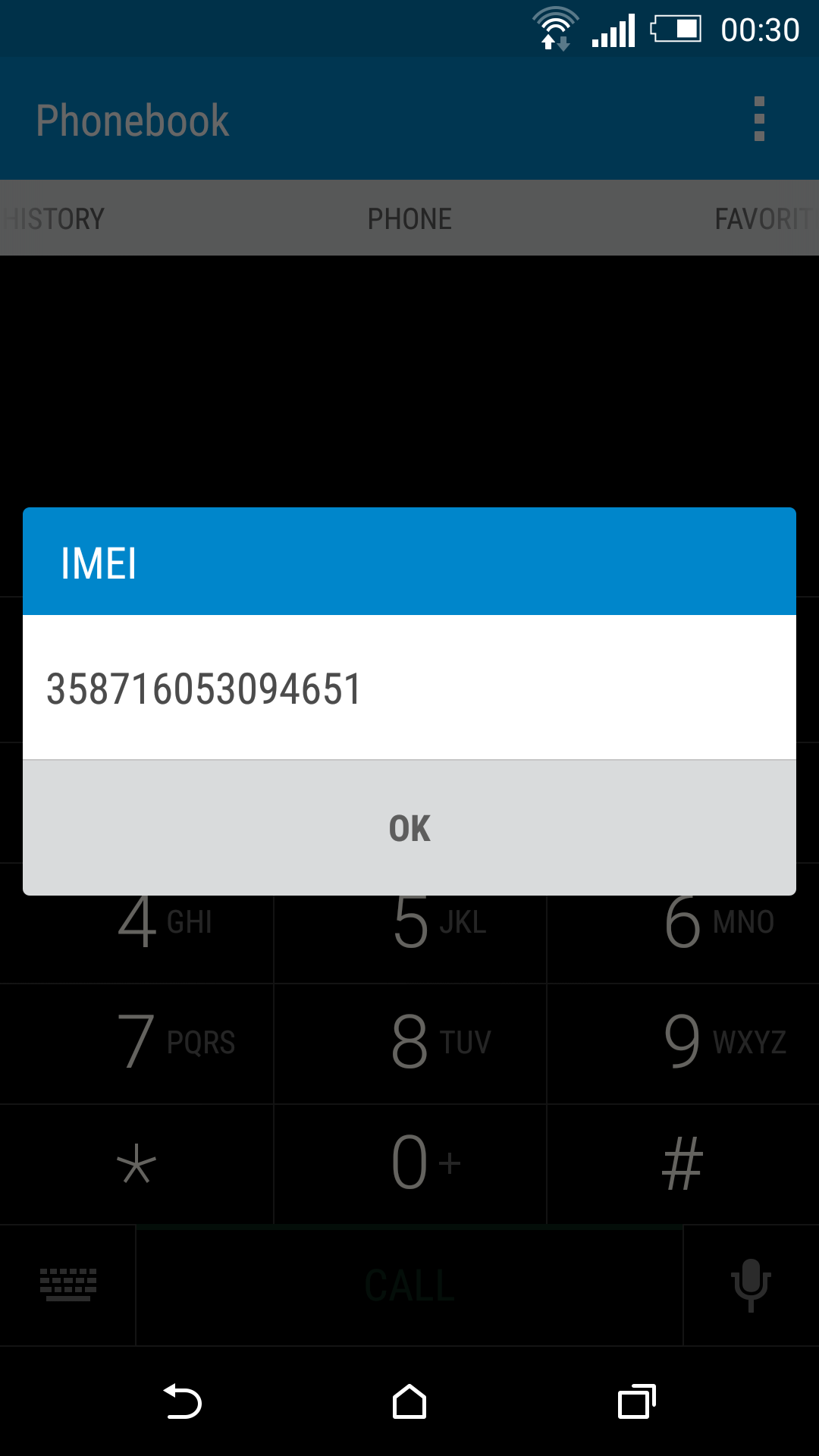
Task: Go back using the system back button
Action: point(182,1401)
